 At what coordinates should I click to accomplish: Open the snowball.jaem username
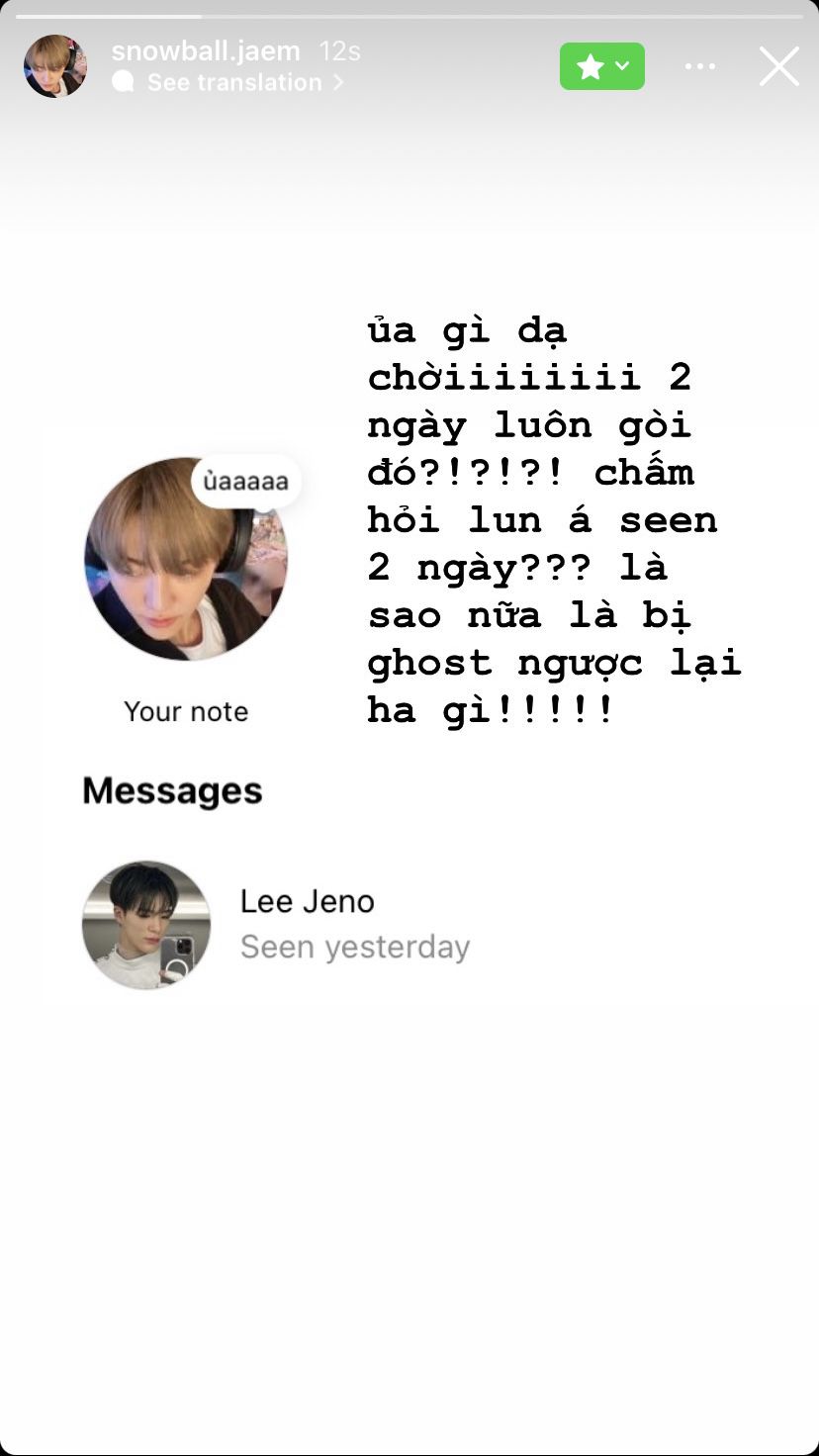tap(205, 50)
